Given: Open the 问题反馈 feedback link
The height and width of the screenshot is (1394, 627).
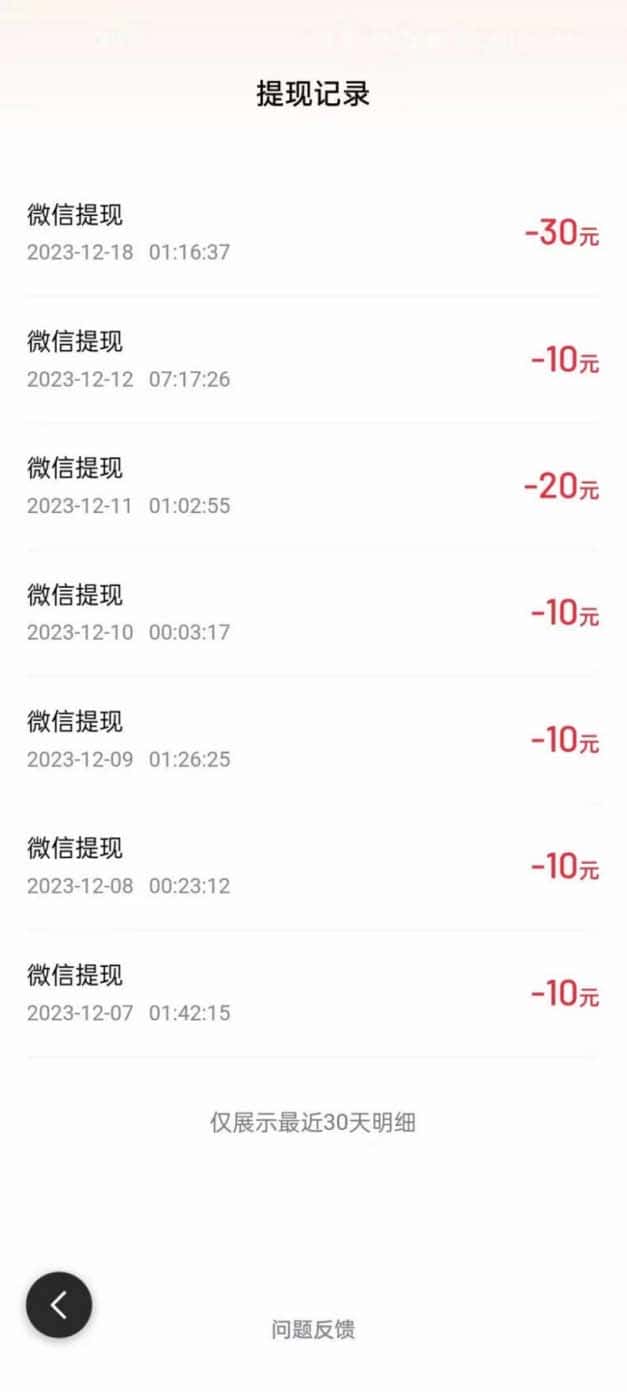Looking at the screenshot, I should (x=313, y=1330).
